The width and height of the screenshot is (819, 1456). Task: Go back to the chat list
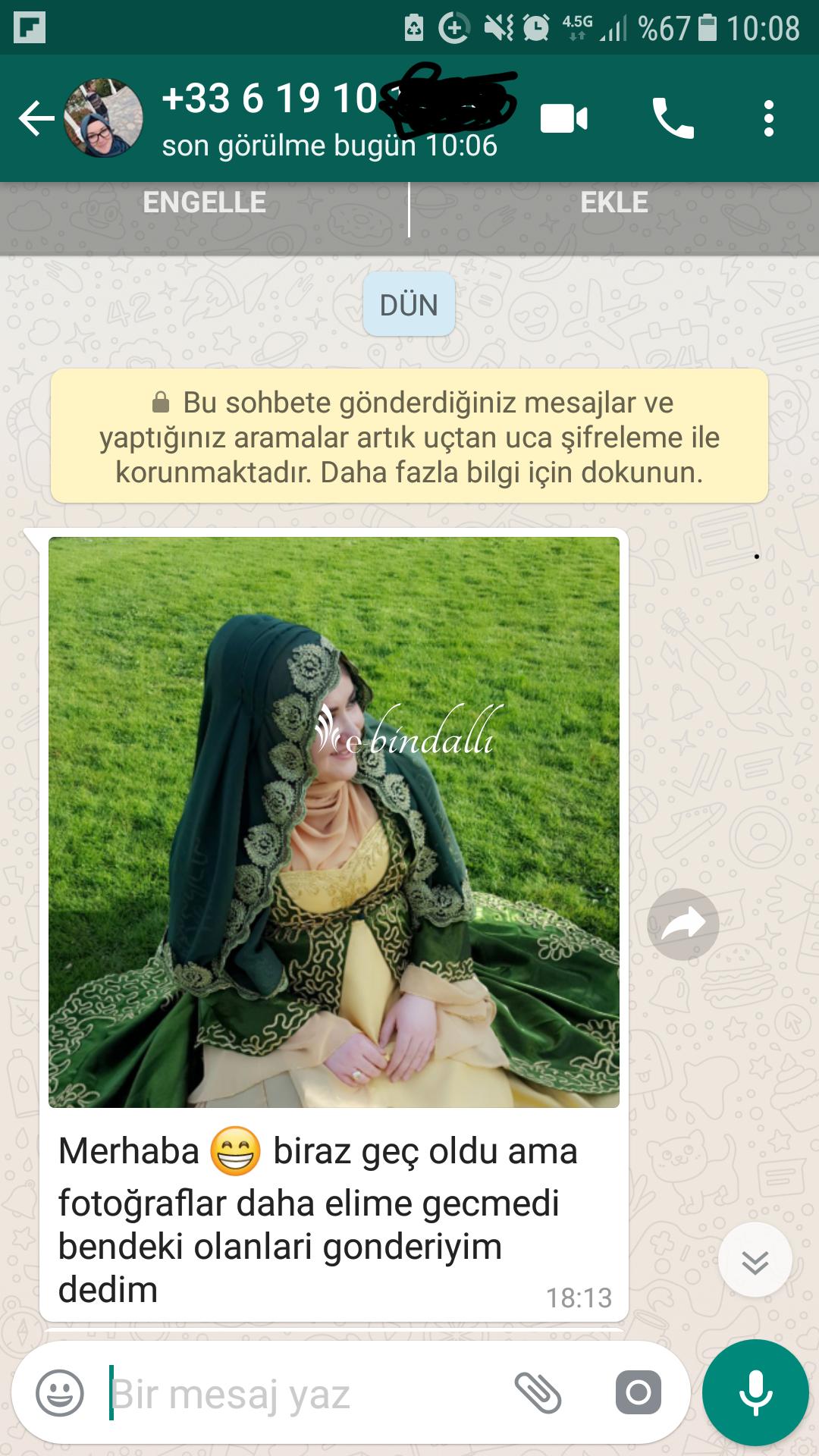pos(36,119)
